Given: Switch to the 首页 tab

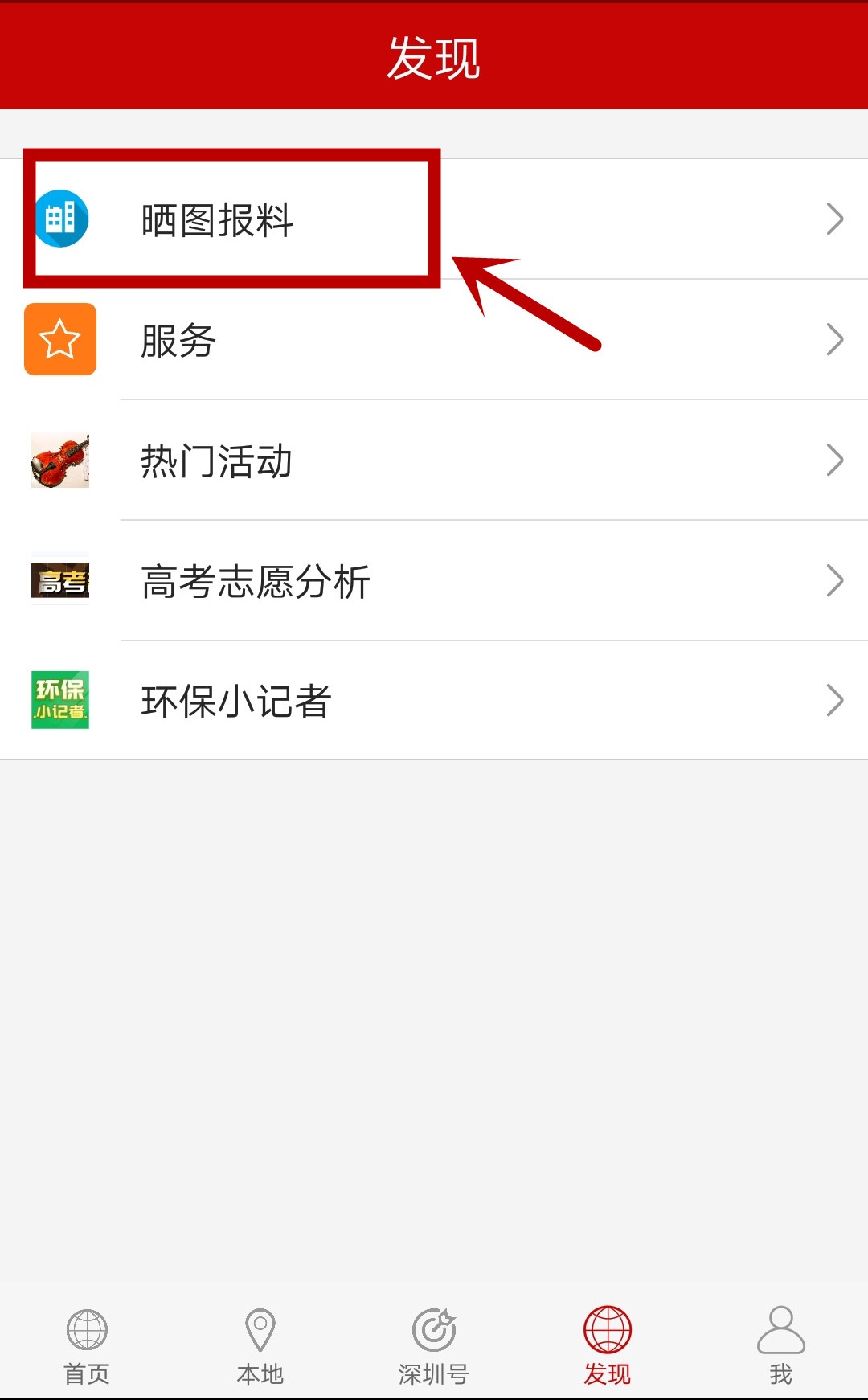Looking at the screenshot, I should pos(87,1345).
